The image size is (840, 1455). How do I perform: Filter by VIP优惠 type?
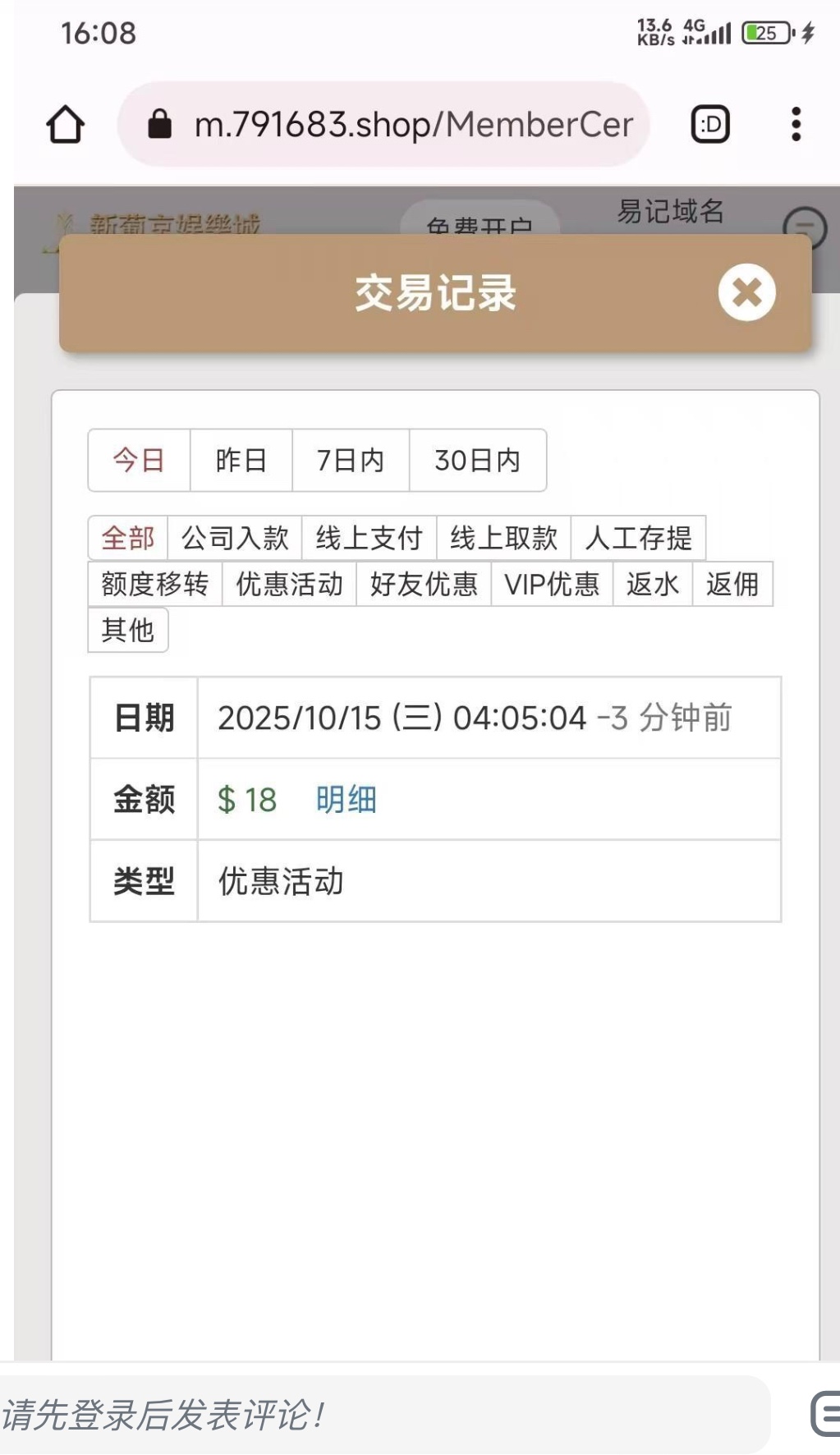pos(552,585)
